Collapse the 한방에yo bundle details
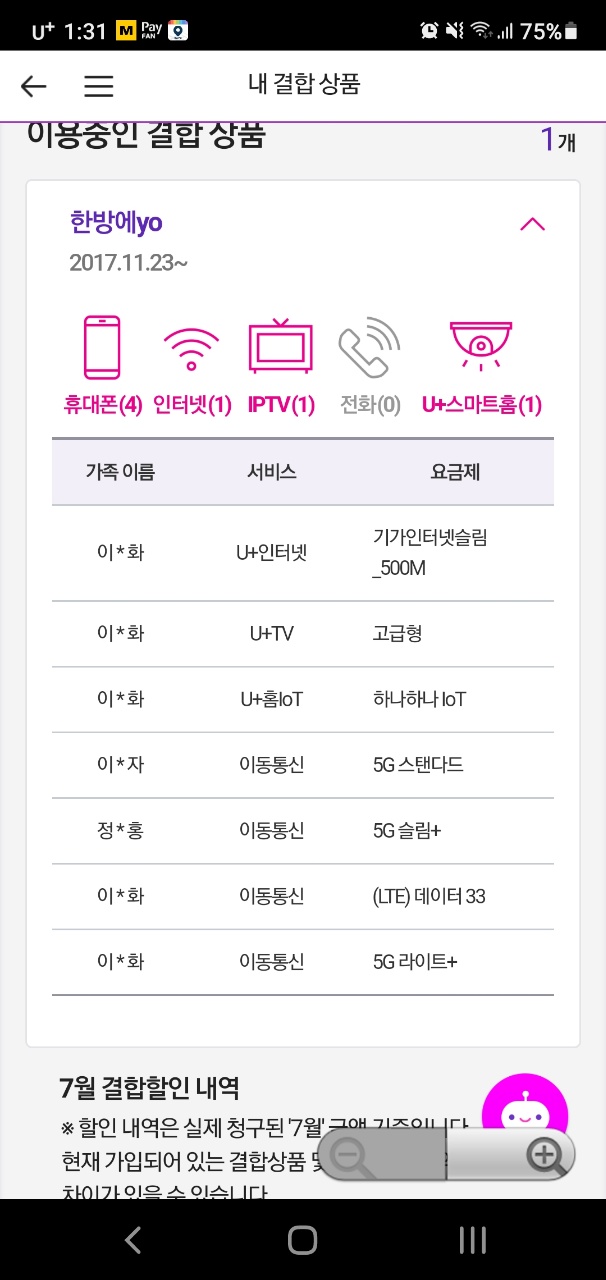The image size is (606, 1280). (532, 224)
